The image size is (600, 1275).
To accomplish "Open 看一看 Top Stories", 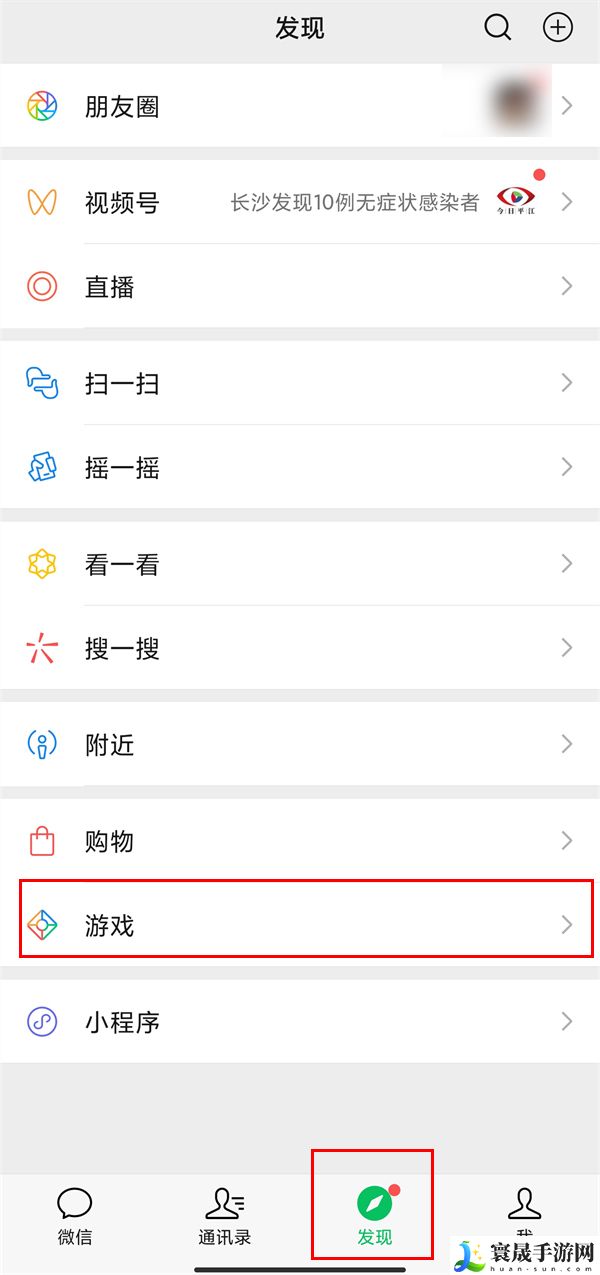I will [x=300, y=564].
